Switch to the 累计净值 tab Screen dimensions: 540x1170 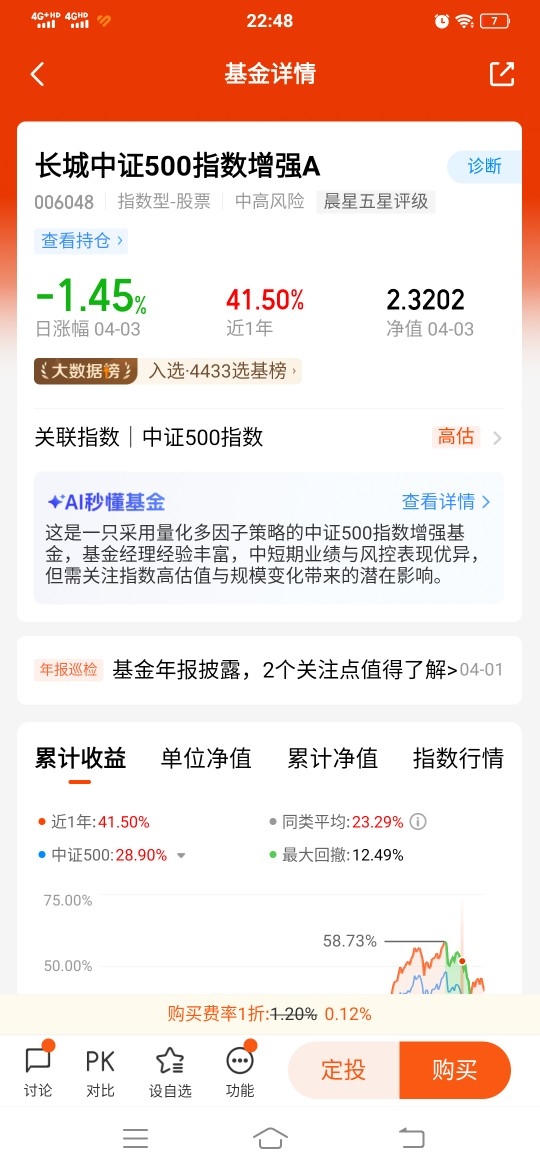tap(333, 759)
